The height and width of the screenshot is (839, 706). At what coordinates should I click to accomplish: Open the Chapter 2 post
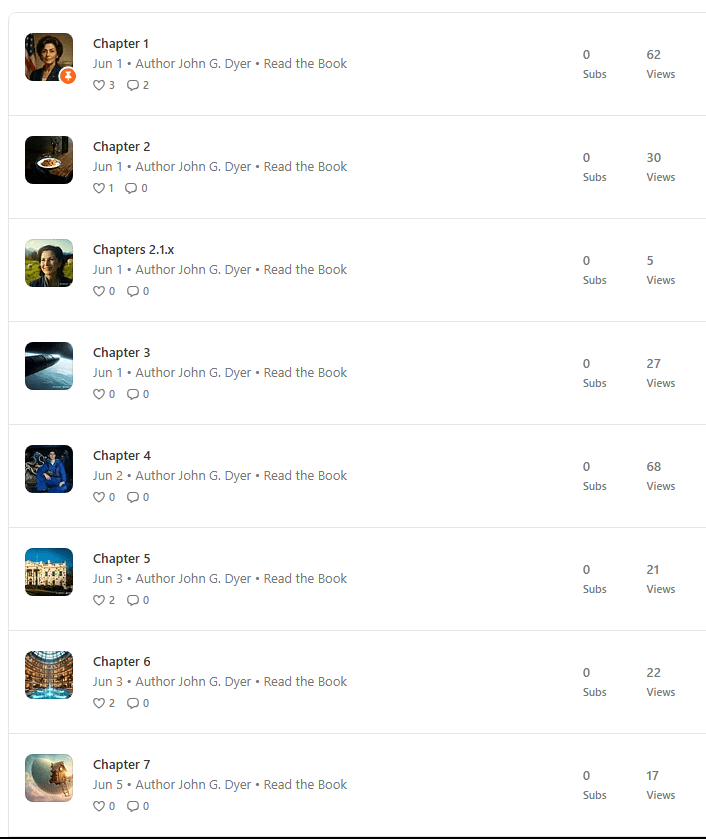pos(121,147)
